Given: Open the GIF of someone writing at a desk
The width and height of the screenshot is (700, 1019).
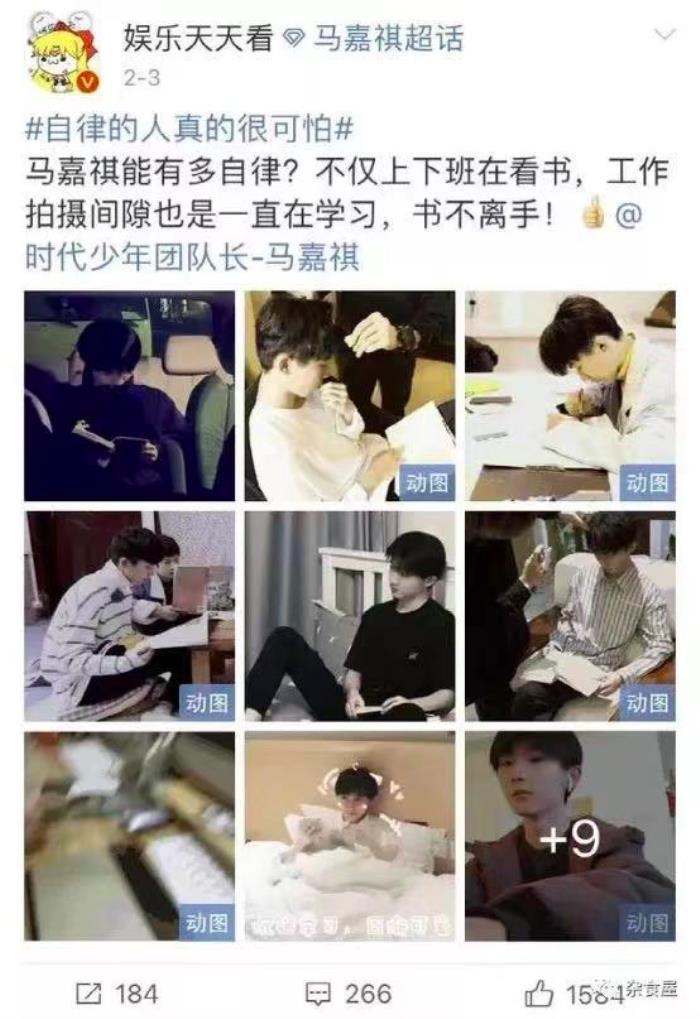Looking at the screenshot, I should (x=570, y=396).
